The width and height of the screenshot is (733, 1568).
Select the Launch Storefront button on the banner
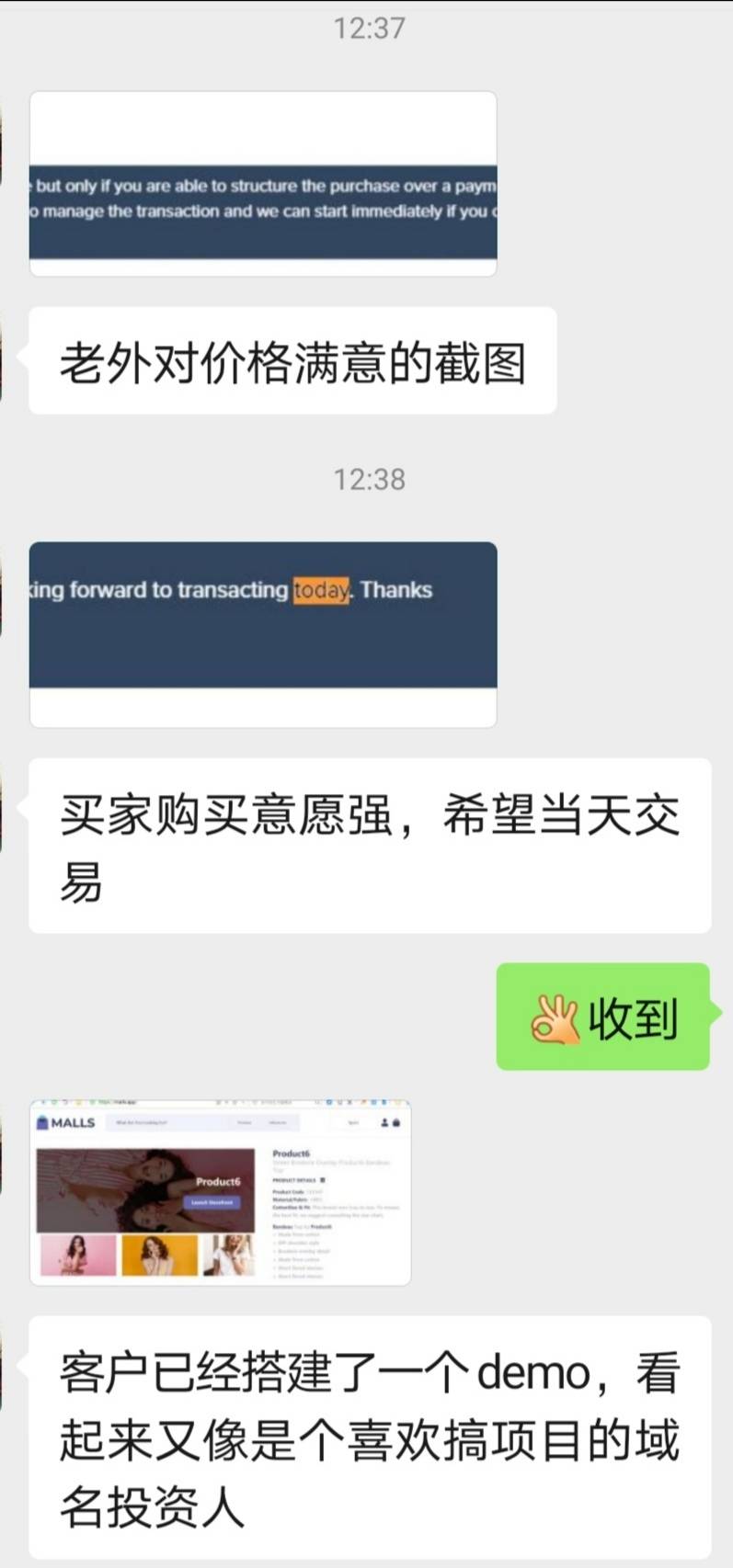click(x=210, y=1204)
